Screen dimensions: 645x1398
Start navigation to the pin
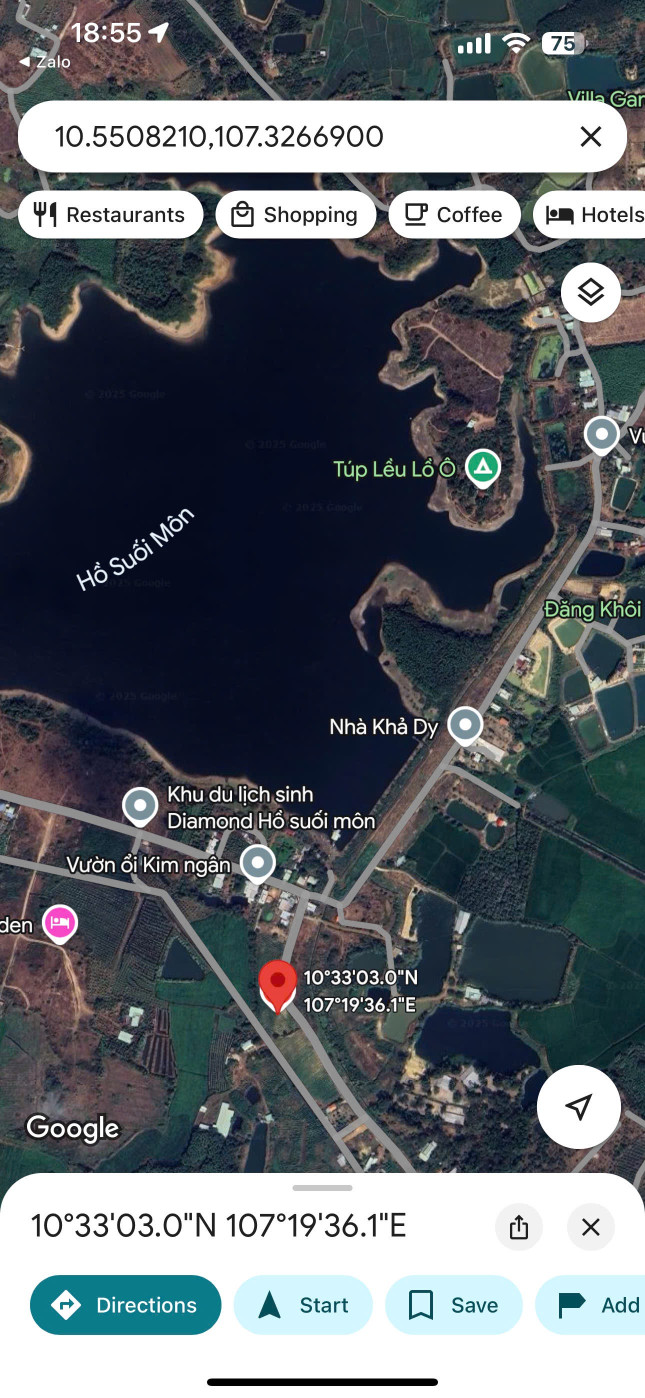(303, 1305)
